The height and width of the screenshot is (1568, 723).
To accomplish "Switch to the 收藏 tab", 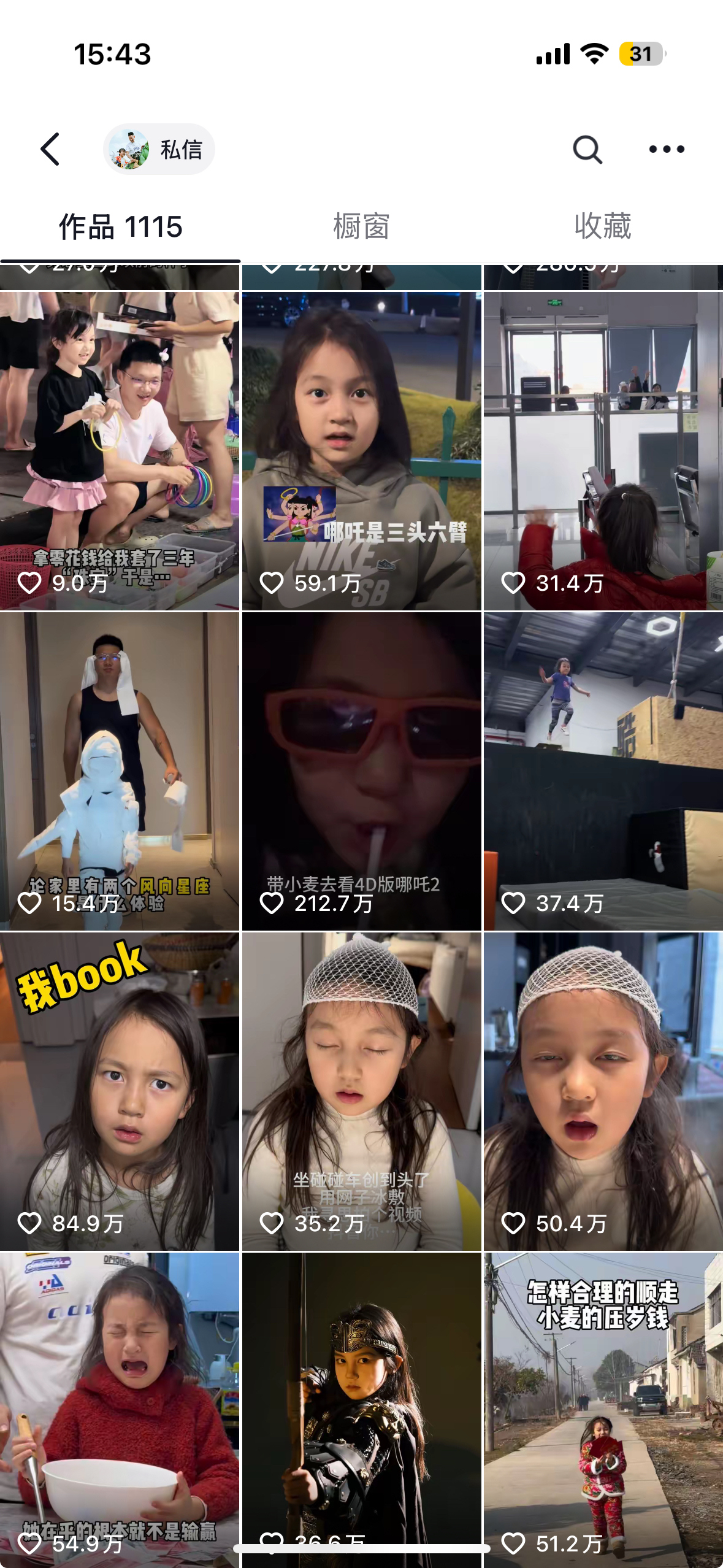I will tap(602, 227).
